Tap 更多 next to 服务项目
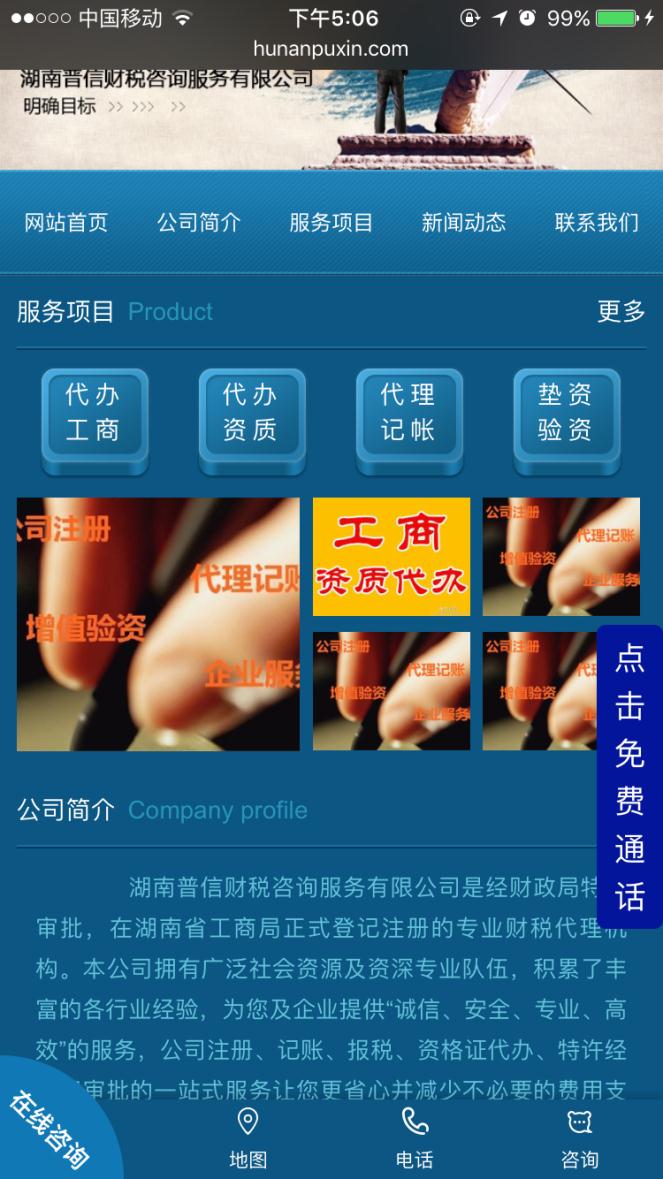 [621, 312]
